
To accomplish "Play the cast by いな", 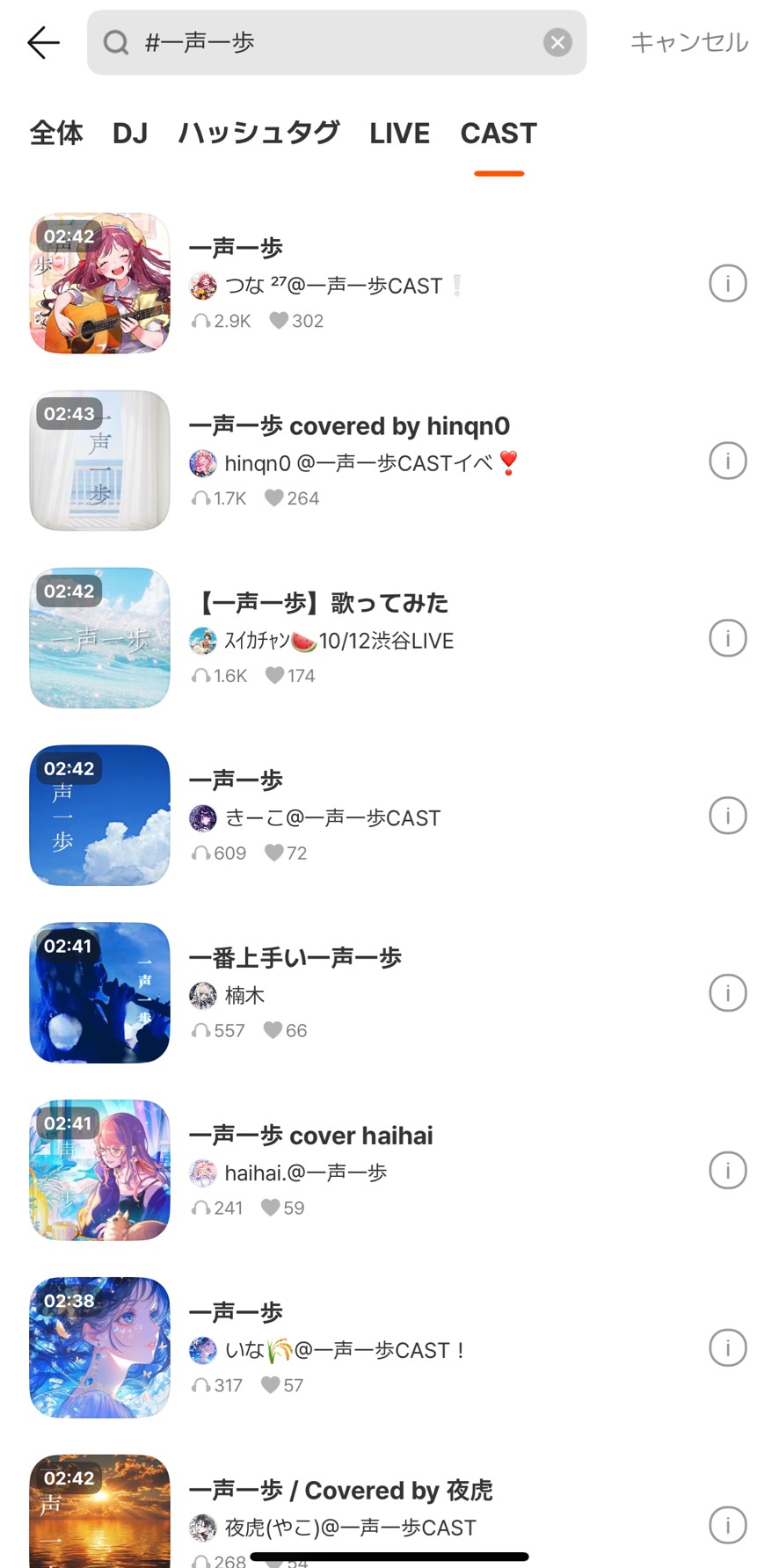I will (100, 1347).
